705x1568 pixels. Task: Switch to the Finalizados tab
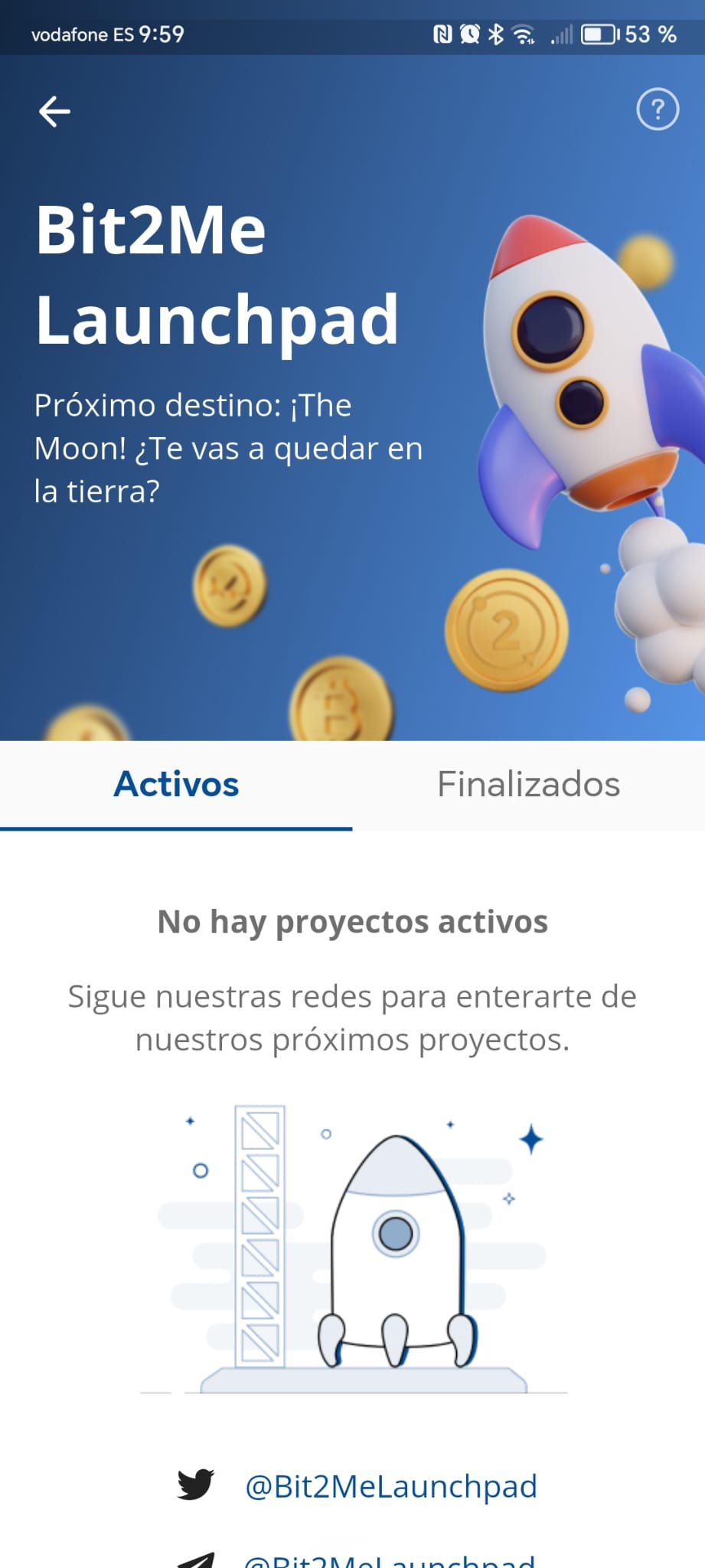pos(528,785)
